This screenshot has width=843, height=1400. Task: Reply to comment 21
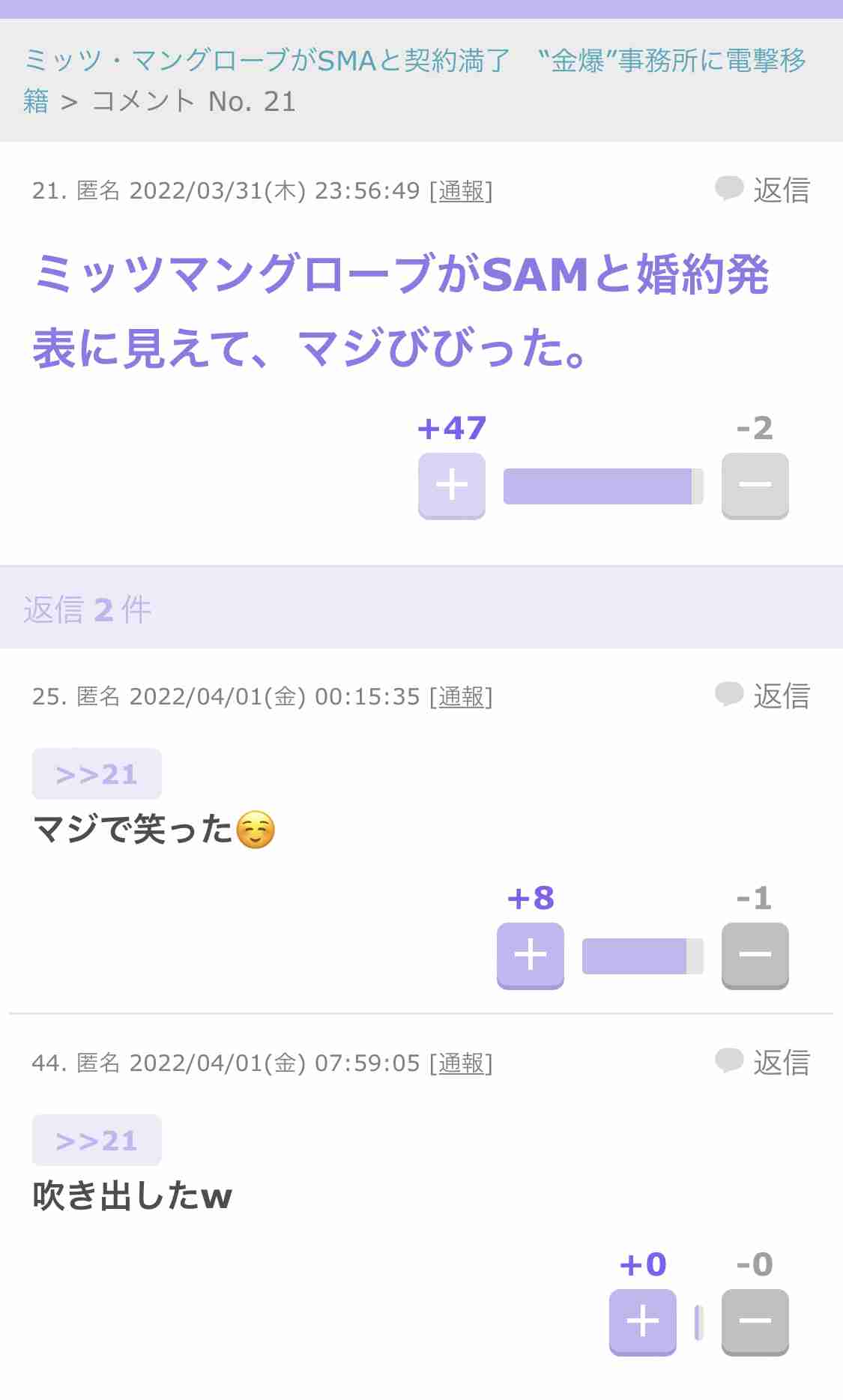tap(762, 190)
